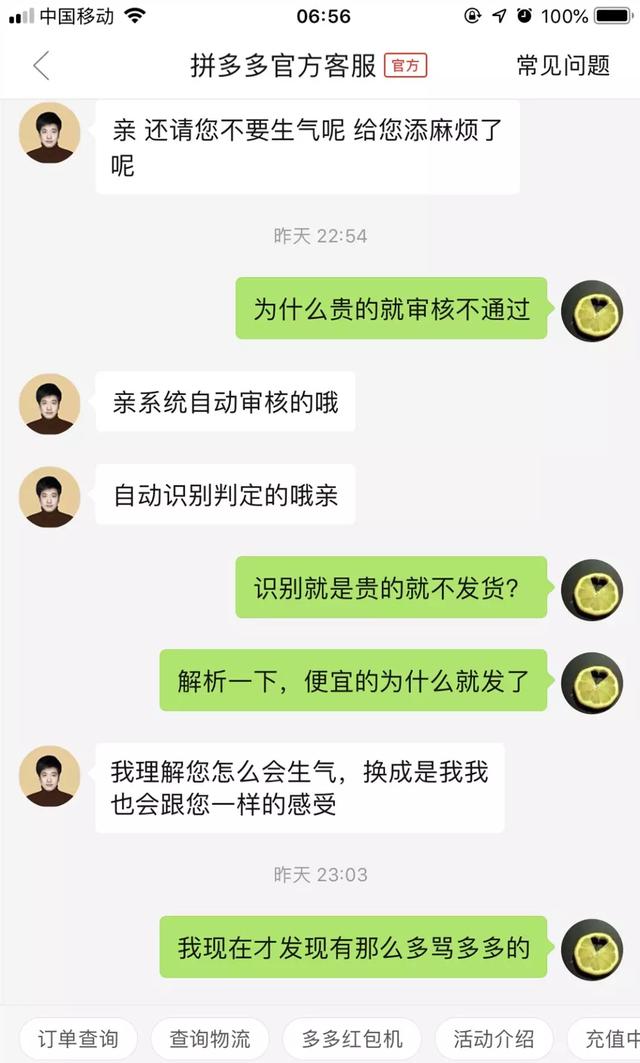Open 常见问题 in the header
This screenshot has width=640, height=1063.
[x=563, y=66]
